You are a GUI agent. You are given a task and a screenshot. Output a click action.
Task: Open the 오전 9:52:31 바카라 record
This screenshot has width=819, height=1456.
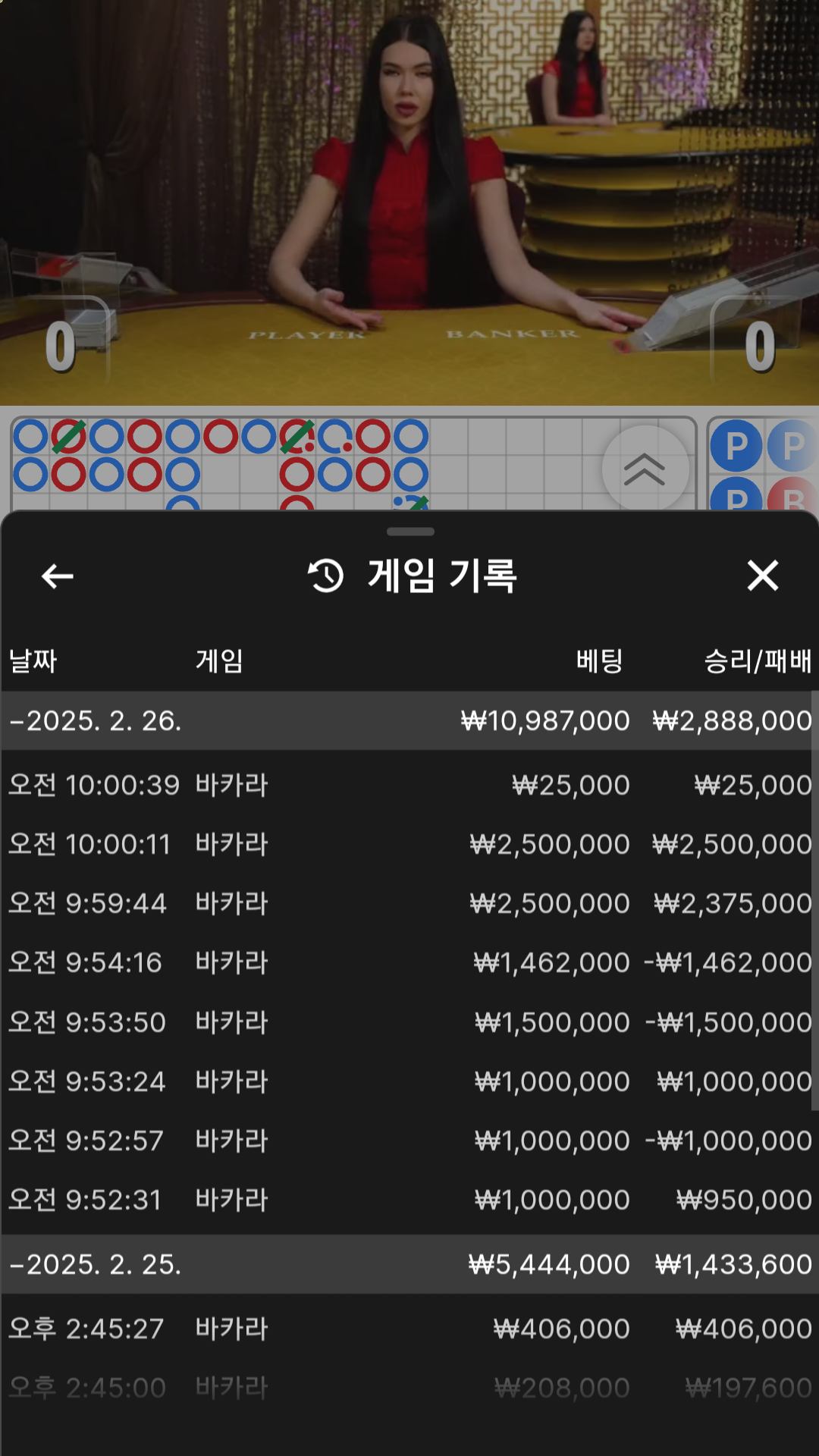click(409, 1200)
